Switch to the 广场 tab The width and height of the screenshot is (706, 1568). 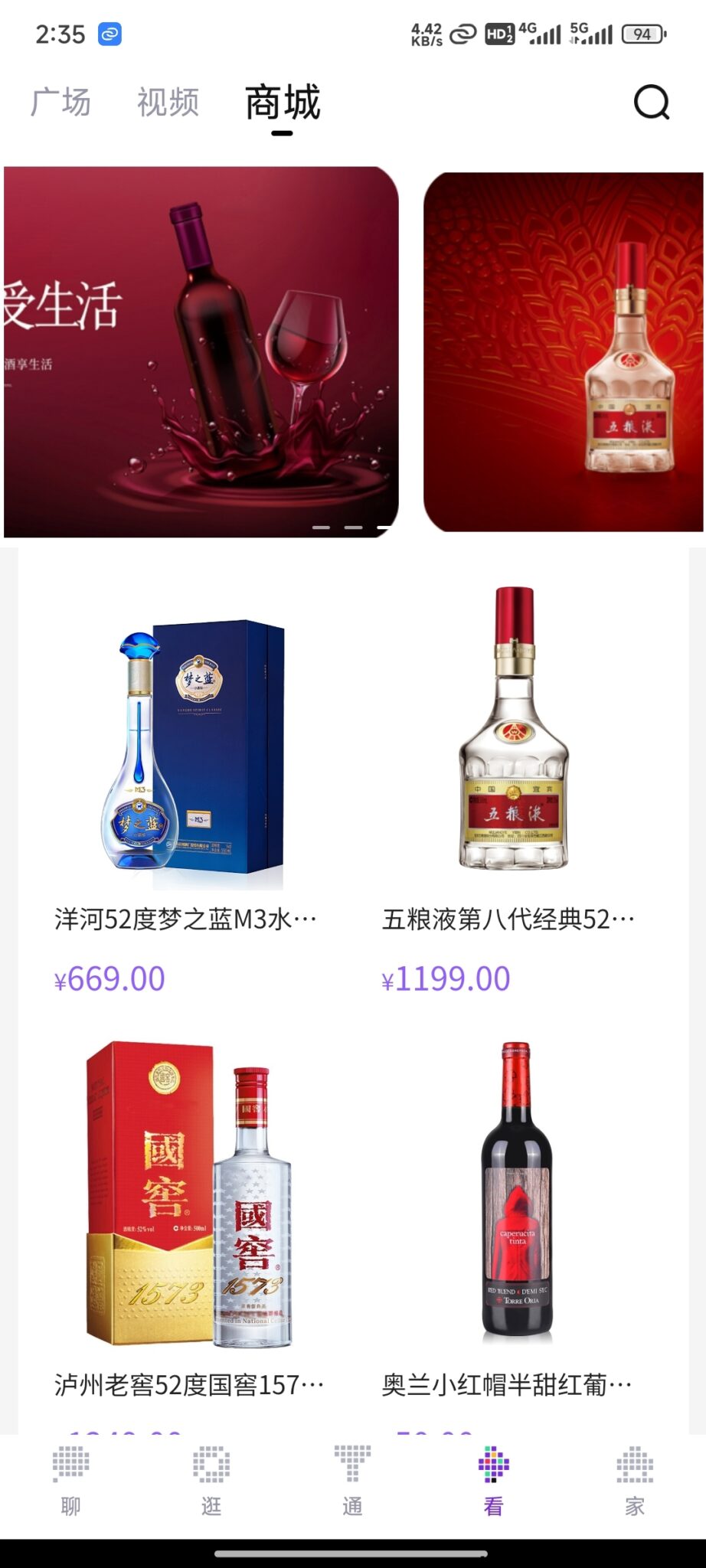pos(61,102)
